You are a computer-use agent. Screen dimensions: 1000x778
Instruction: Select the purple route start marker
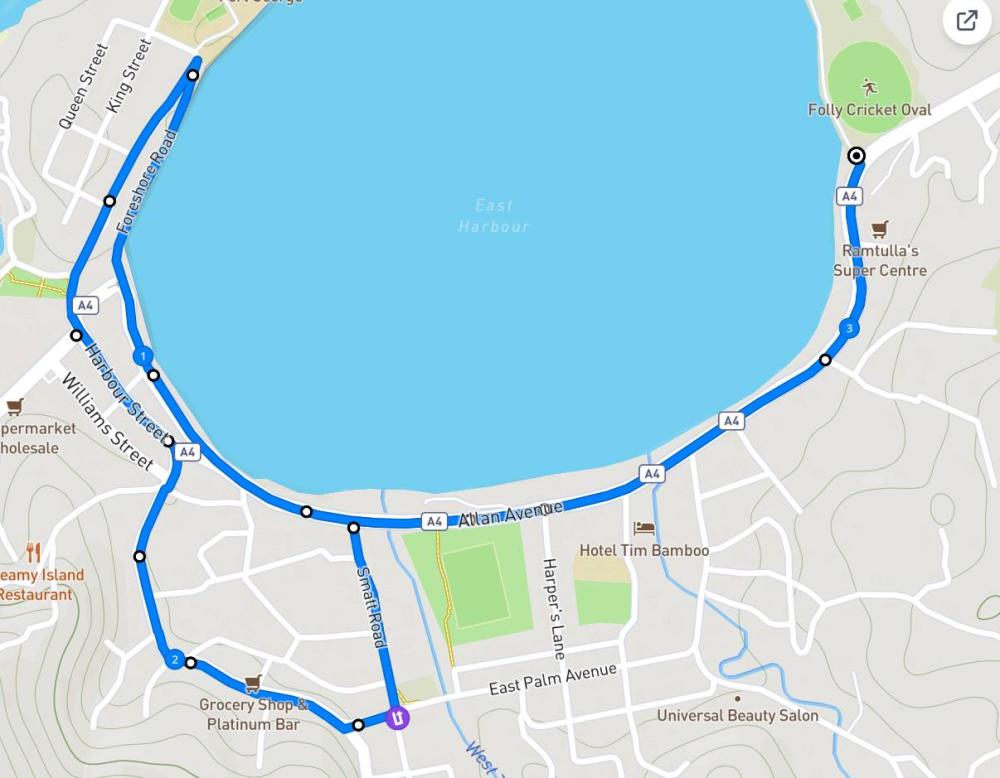pyautogui.click(x=398, y=718)
